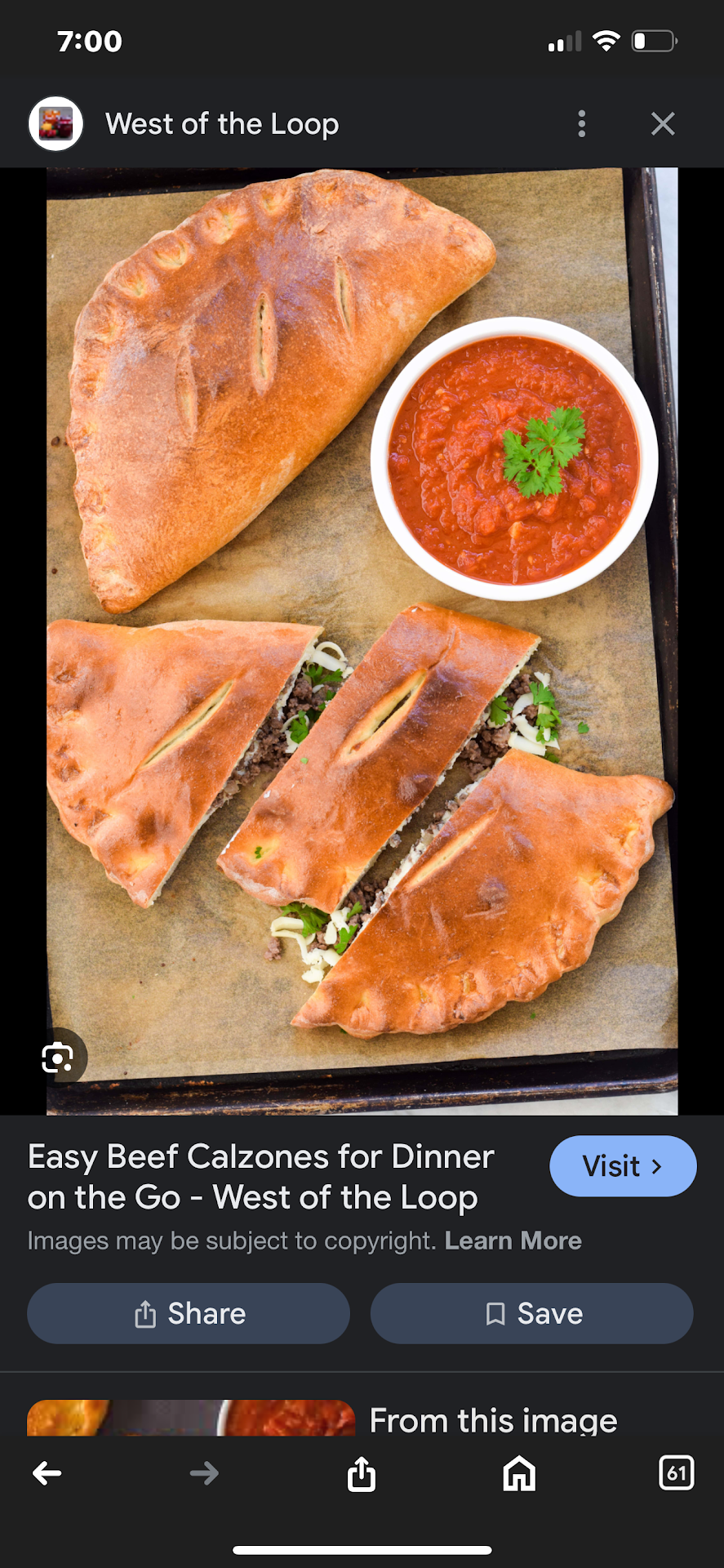
Task: Open the West of the Loop source header
Action: click(x=221, y=124)
